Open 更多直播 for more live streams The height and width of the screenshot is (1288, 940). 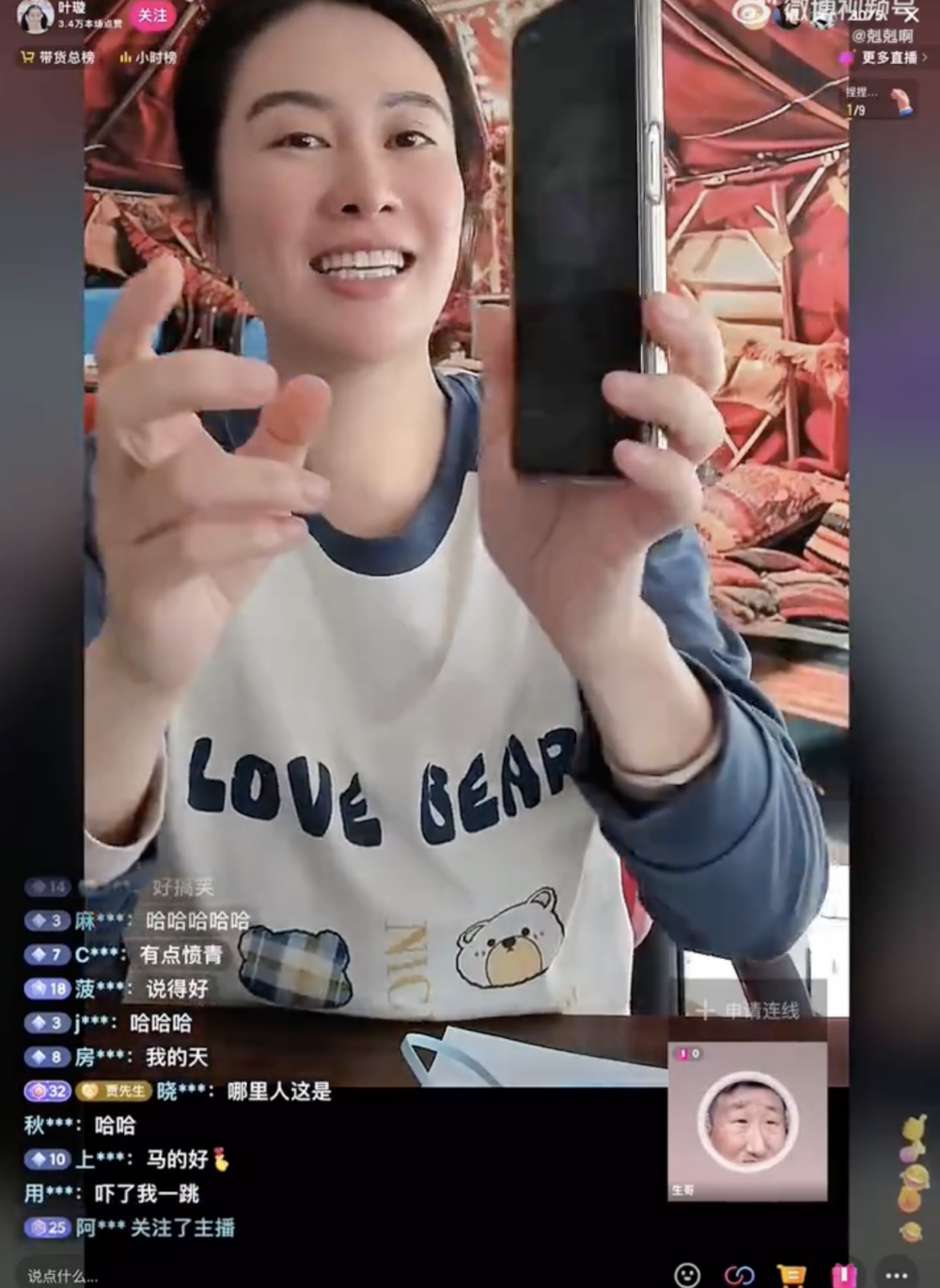[886, 58]
